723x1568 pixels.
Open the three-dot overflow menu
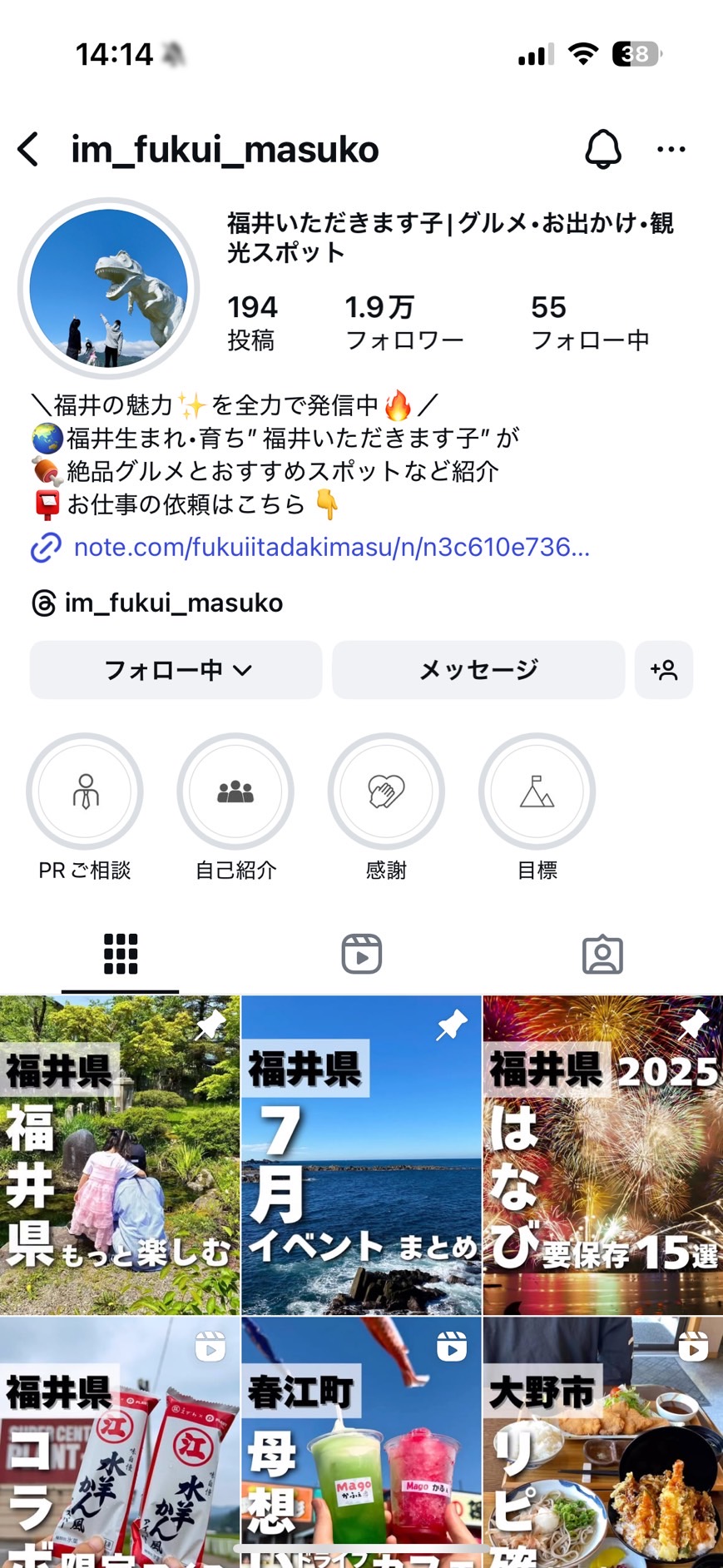point(671,150)
